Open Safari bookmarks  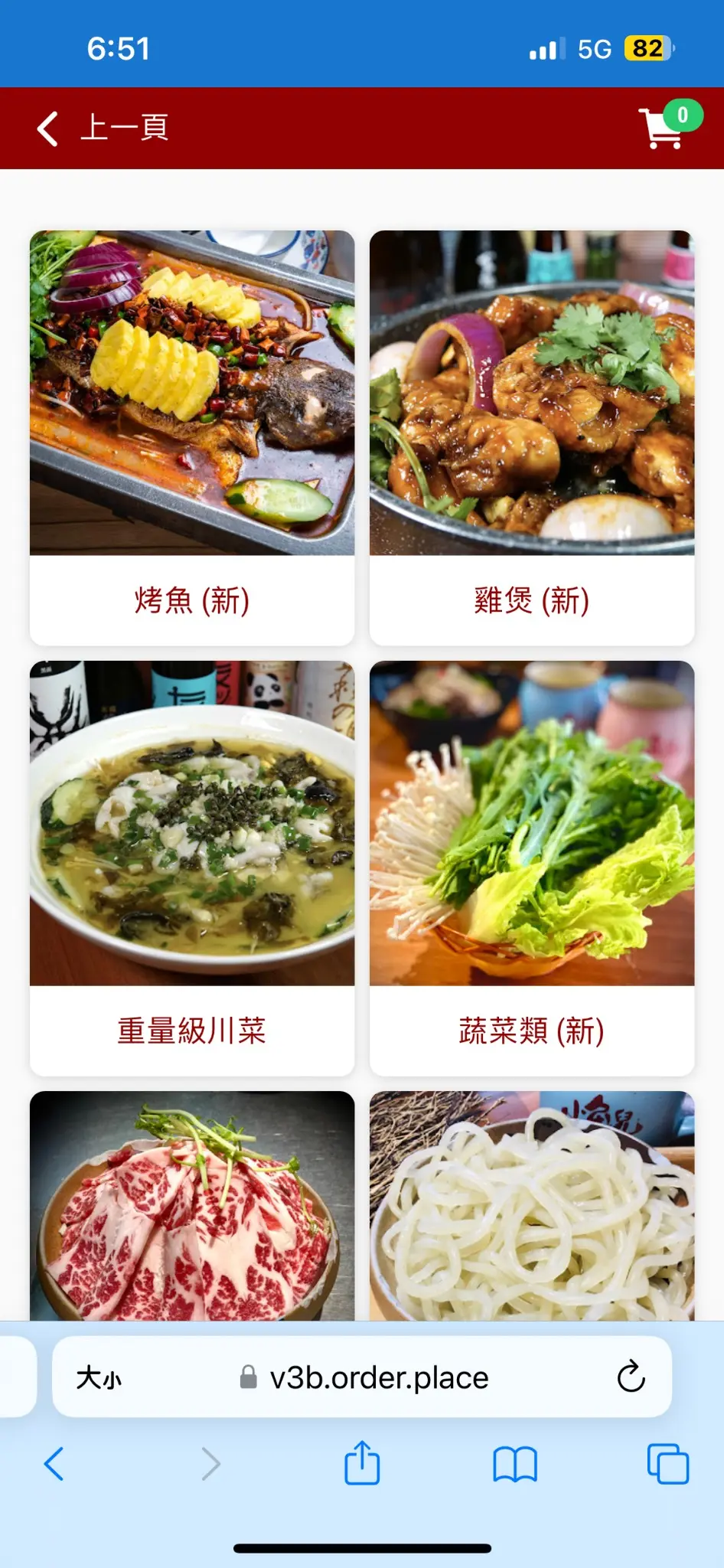(515, 1464)
